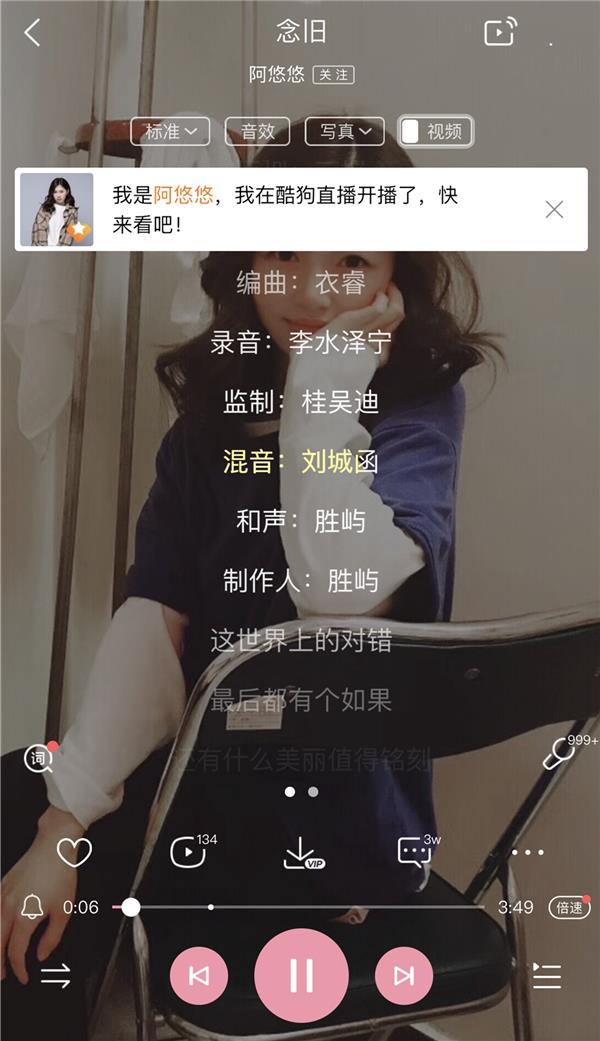Pause the currently playing song
The image size is (600, 1041).
tap(301, 975)
